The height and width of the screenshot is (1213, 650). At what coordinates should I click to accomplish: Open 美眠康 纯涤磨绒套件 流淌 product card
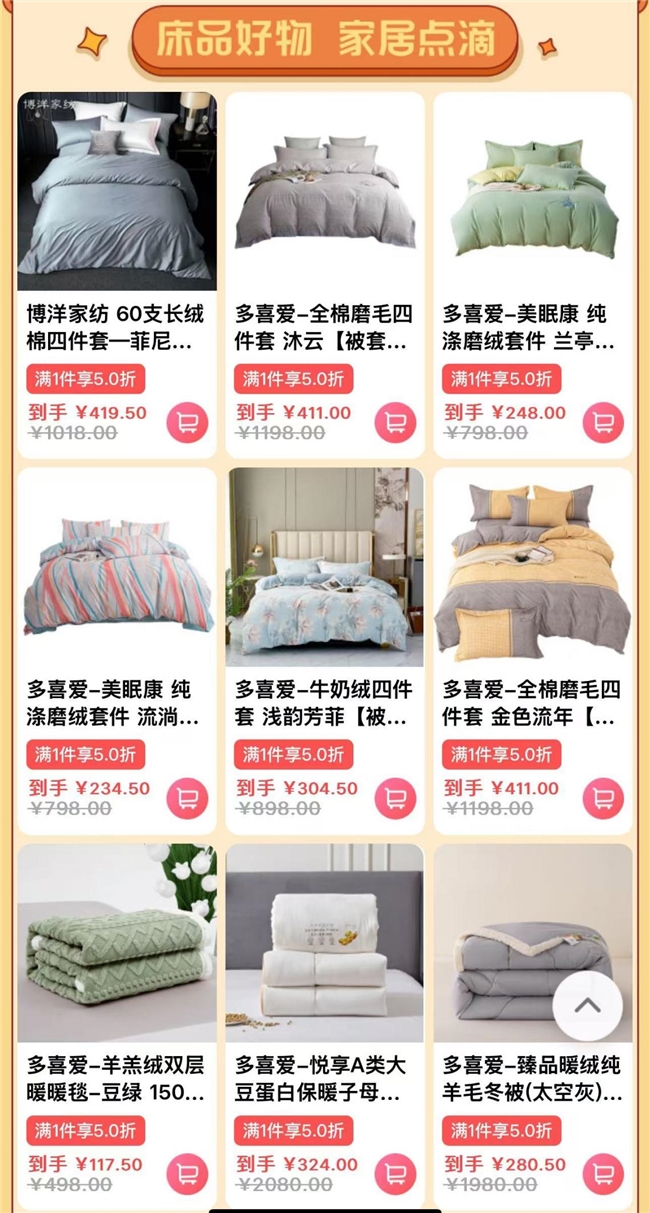click(116, 568)
